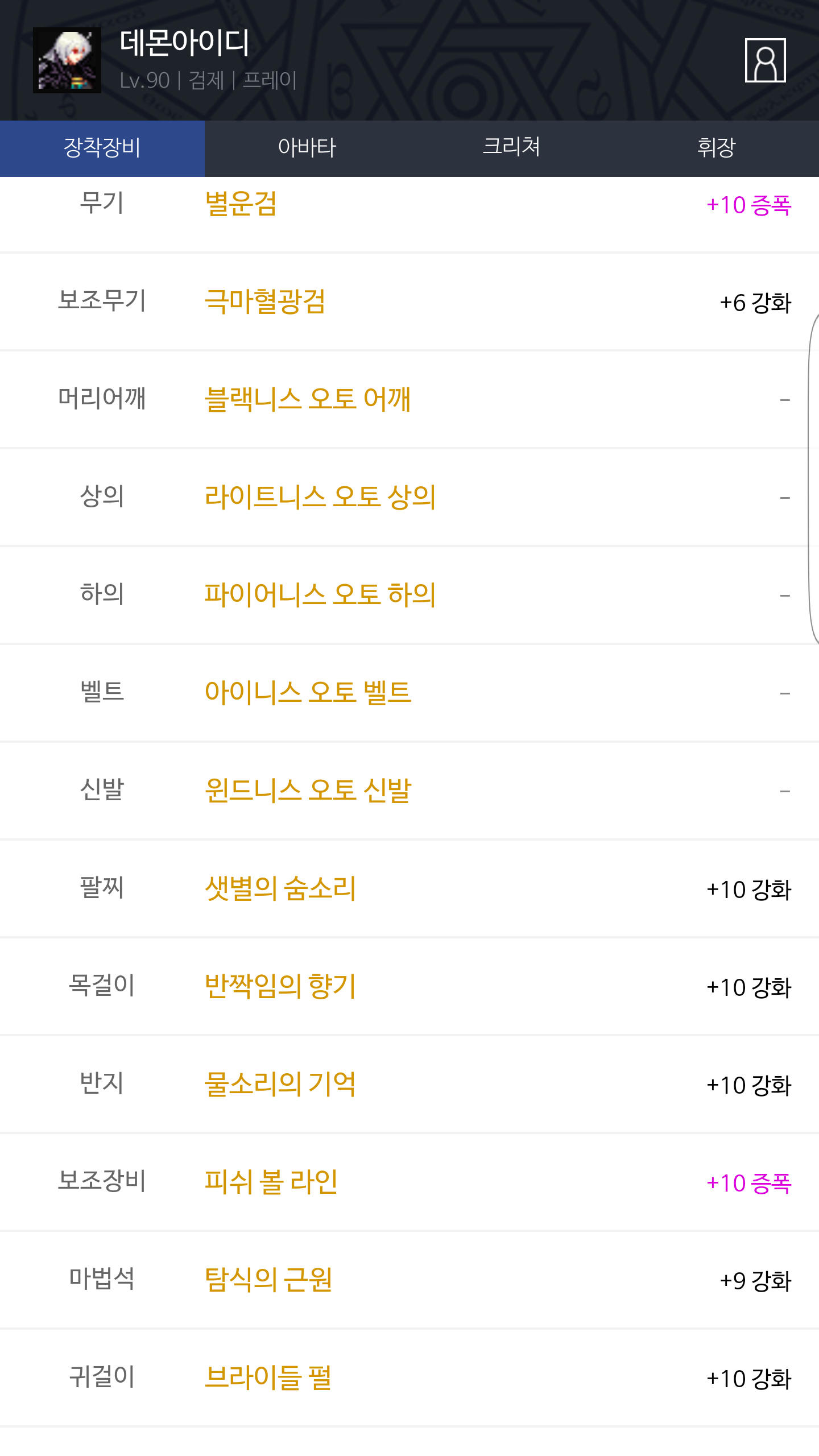This screenshot has height=1456, width=819.
Task: Open 라이트니스 오토 상의 item
Action: [x=320, y=497]
